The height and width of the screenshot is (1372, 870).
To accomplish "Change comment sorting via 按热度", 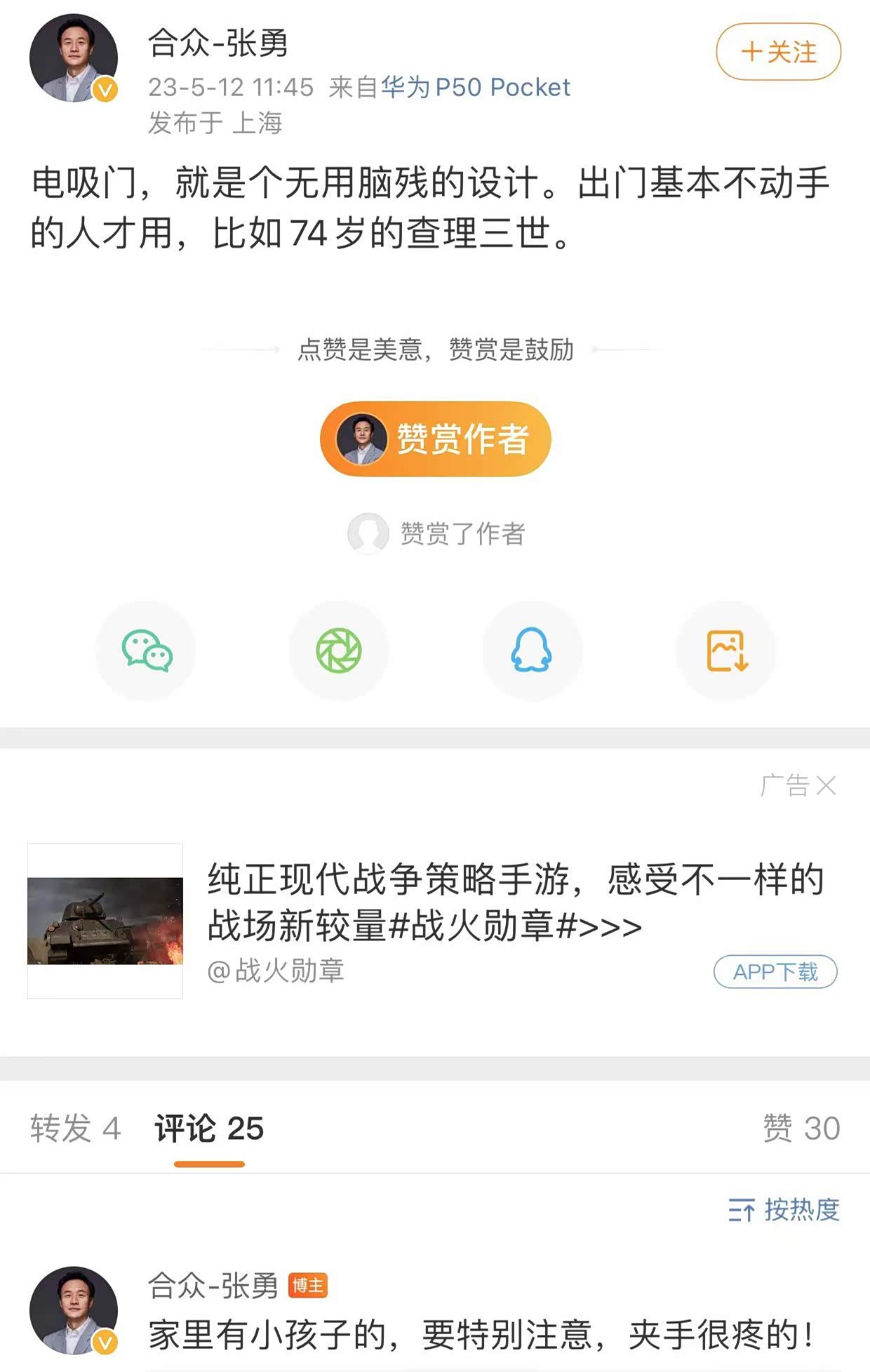I will 784,1210.
